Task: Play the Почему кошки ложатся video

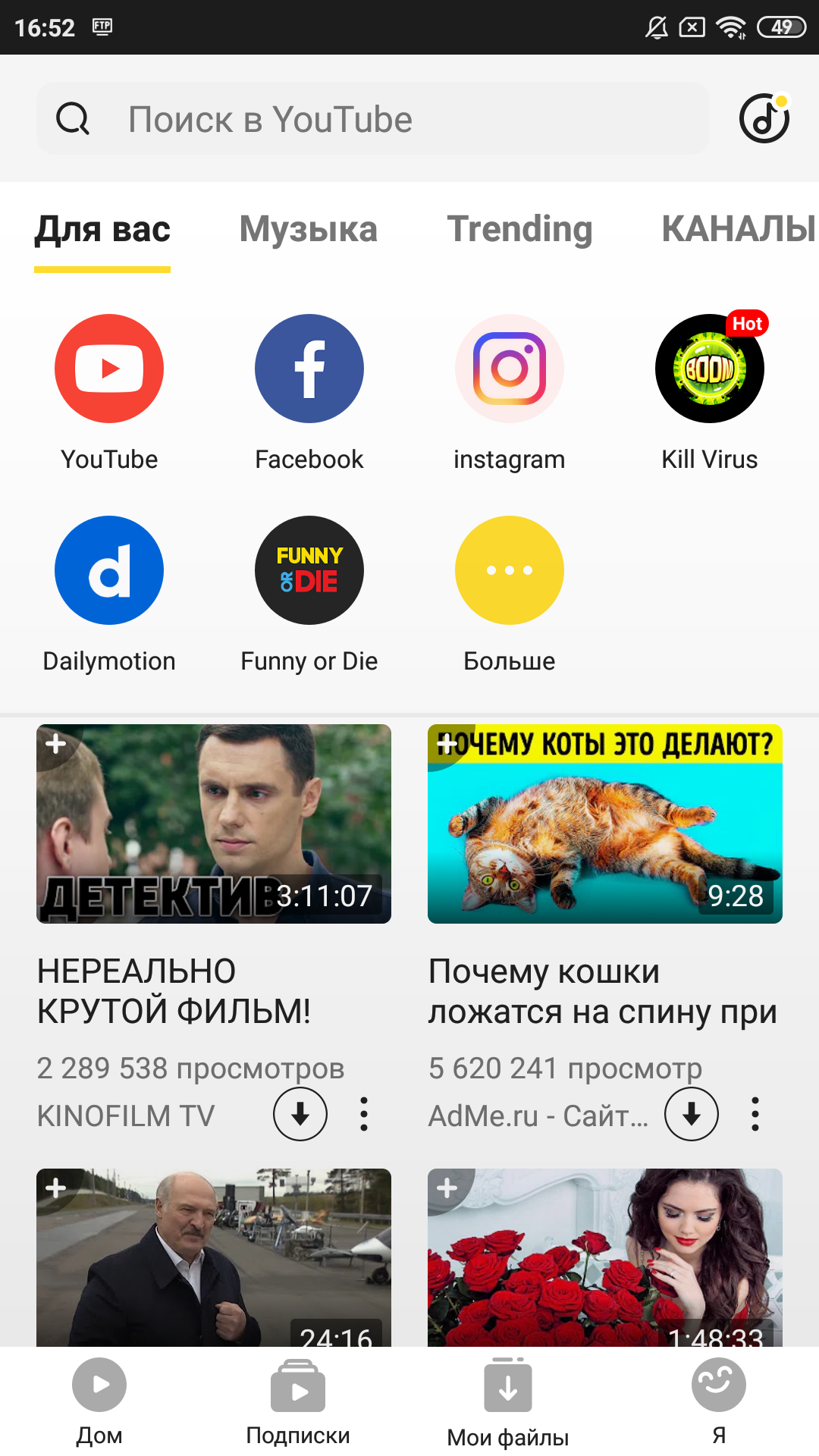Action: pos(605,824)
